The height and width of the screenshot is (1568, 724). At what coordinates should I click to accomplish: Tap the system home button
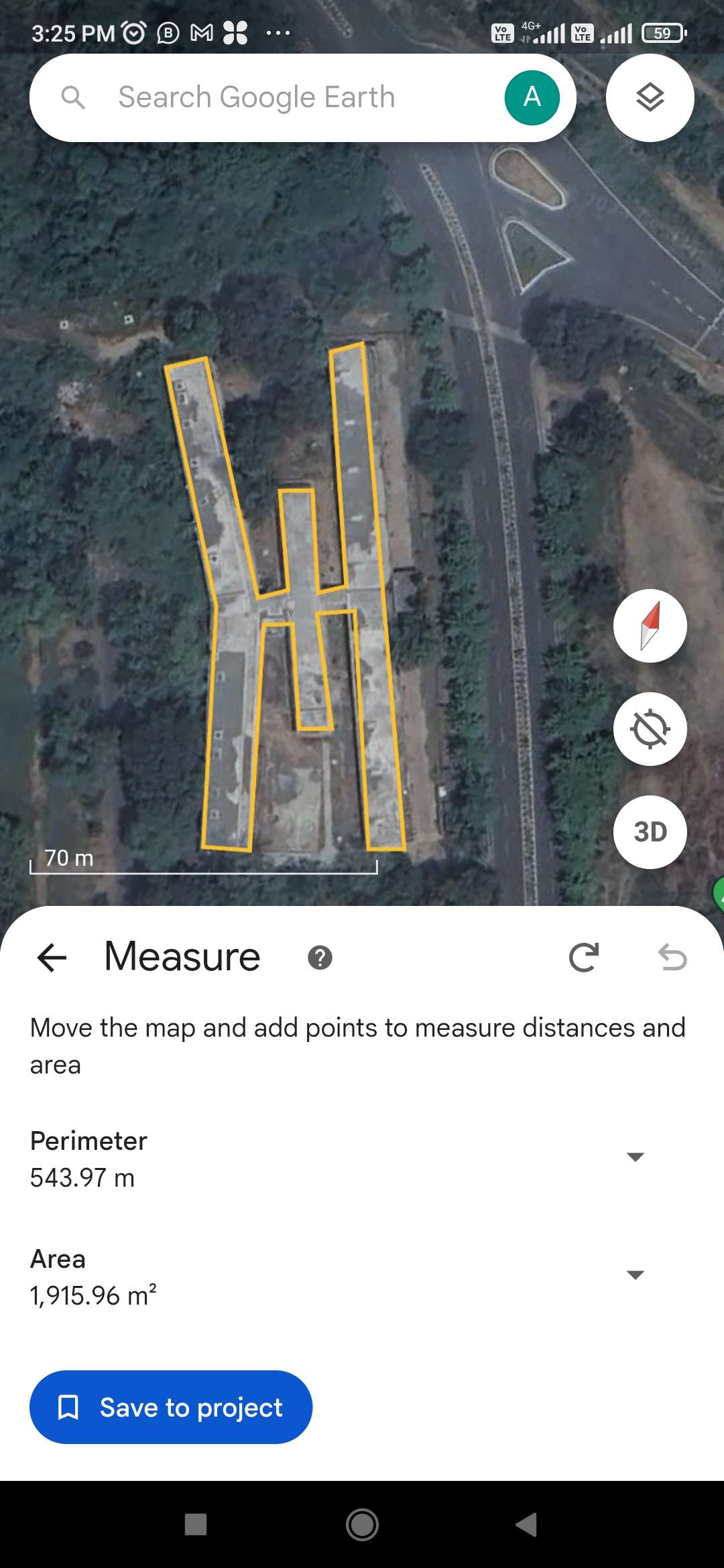(x=362, y=1524)
